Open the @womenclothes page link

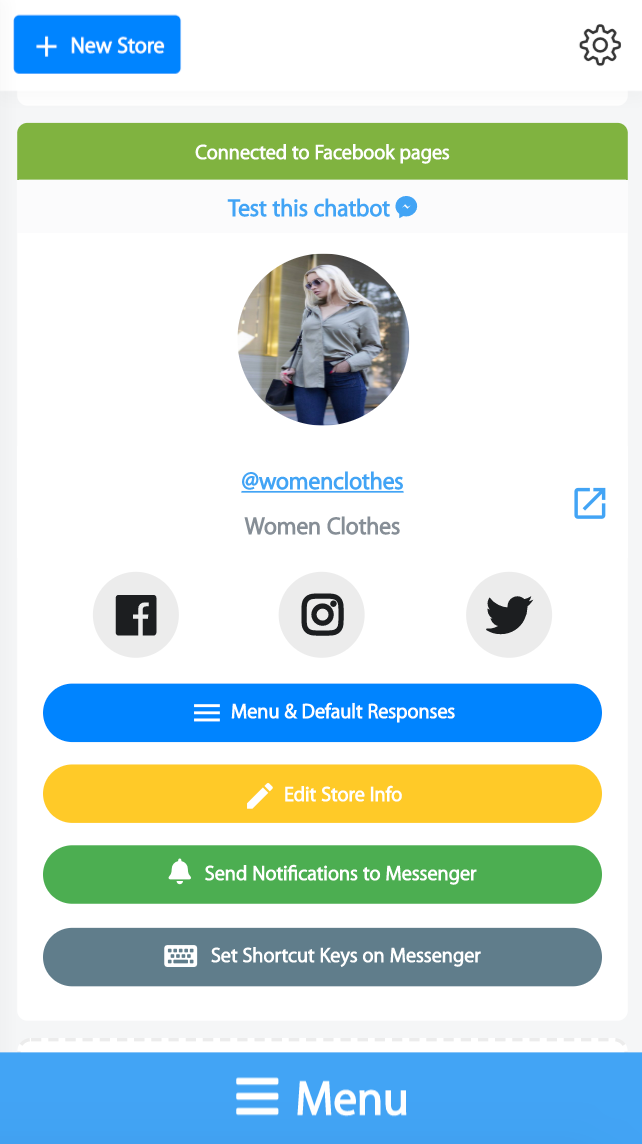click(322, 482)
